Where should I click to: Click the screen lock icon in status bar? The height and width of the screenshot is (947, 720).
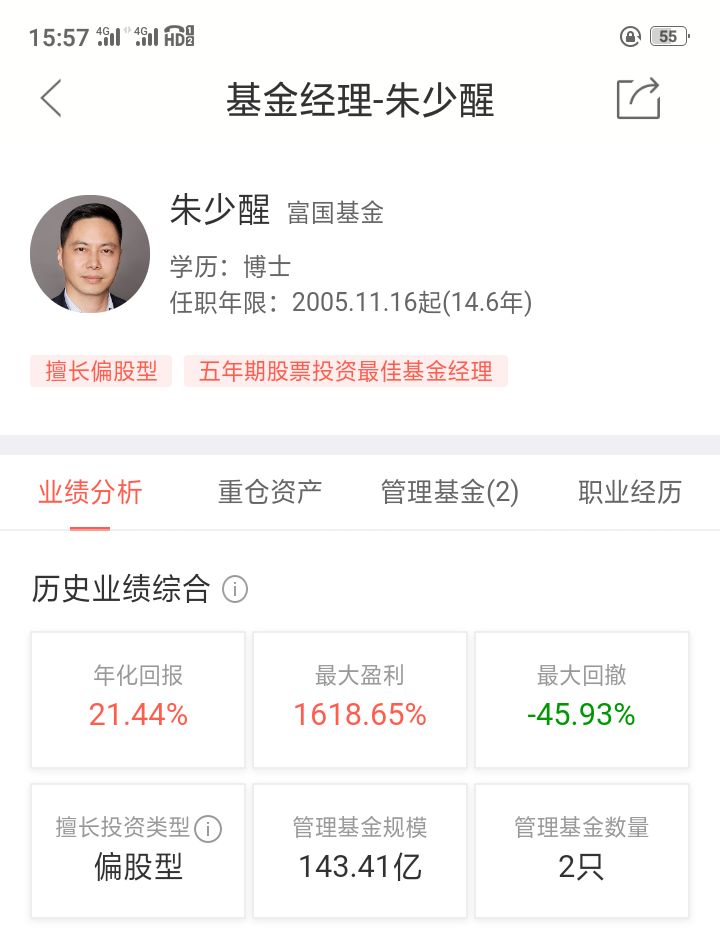coord(629,36)
